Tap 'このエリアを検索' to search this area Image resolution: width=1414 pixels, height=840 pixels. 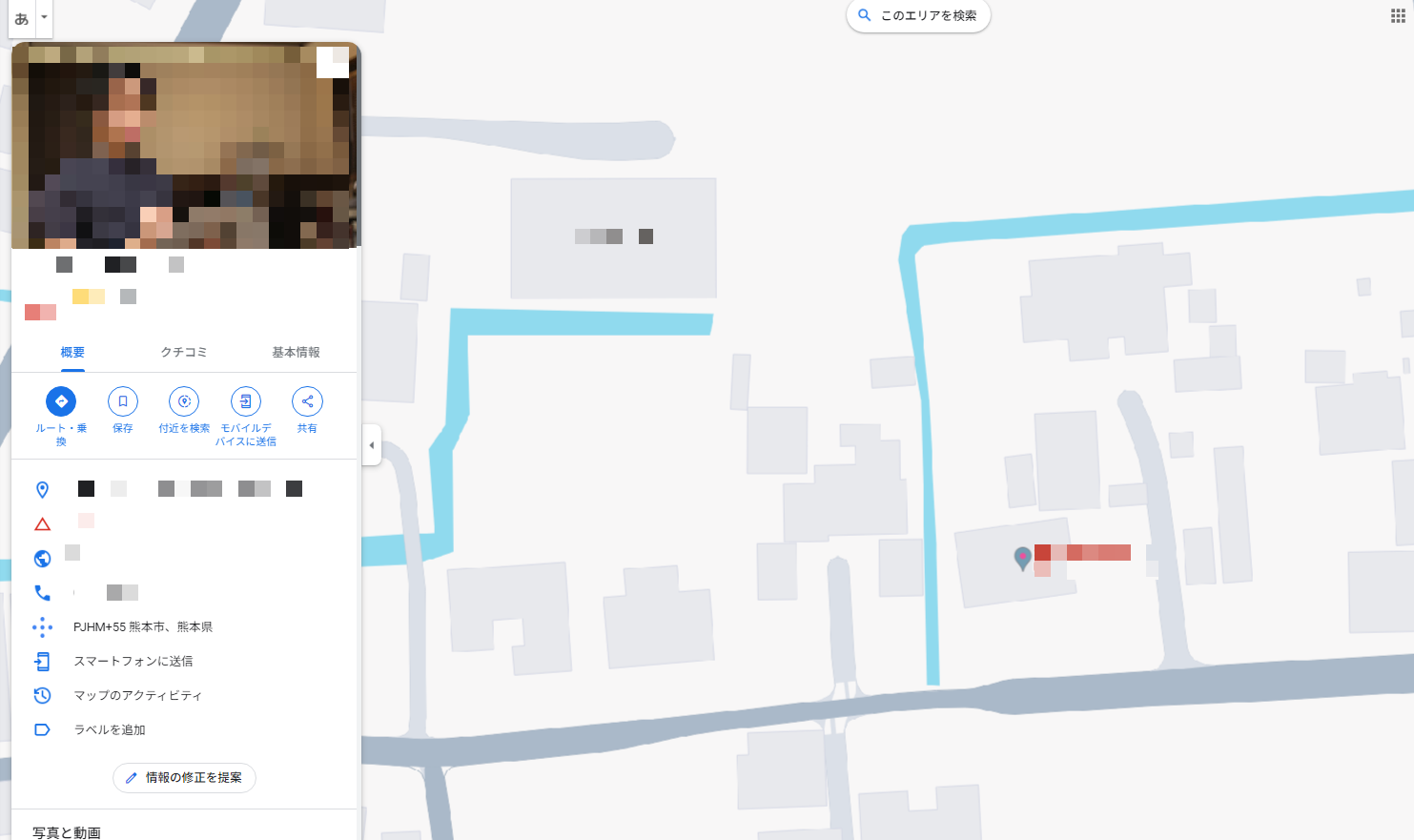(x=918, y=16)
